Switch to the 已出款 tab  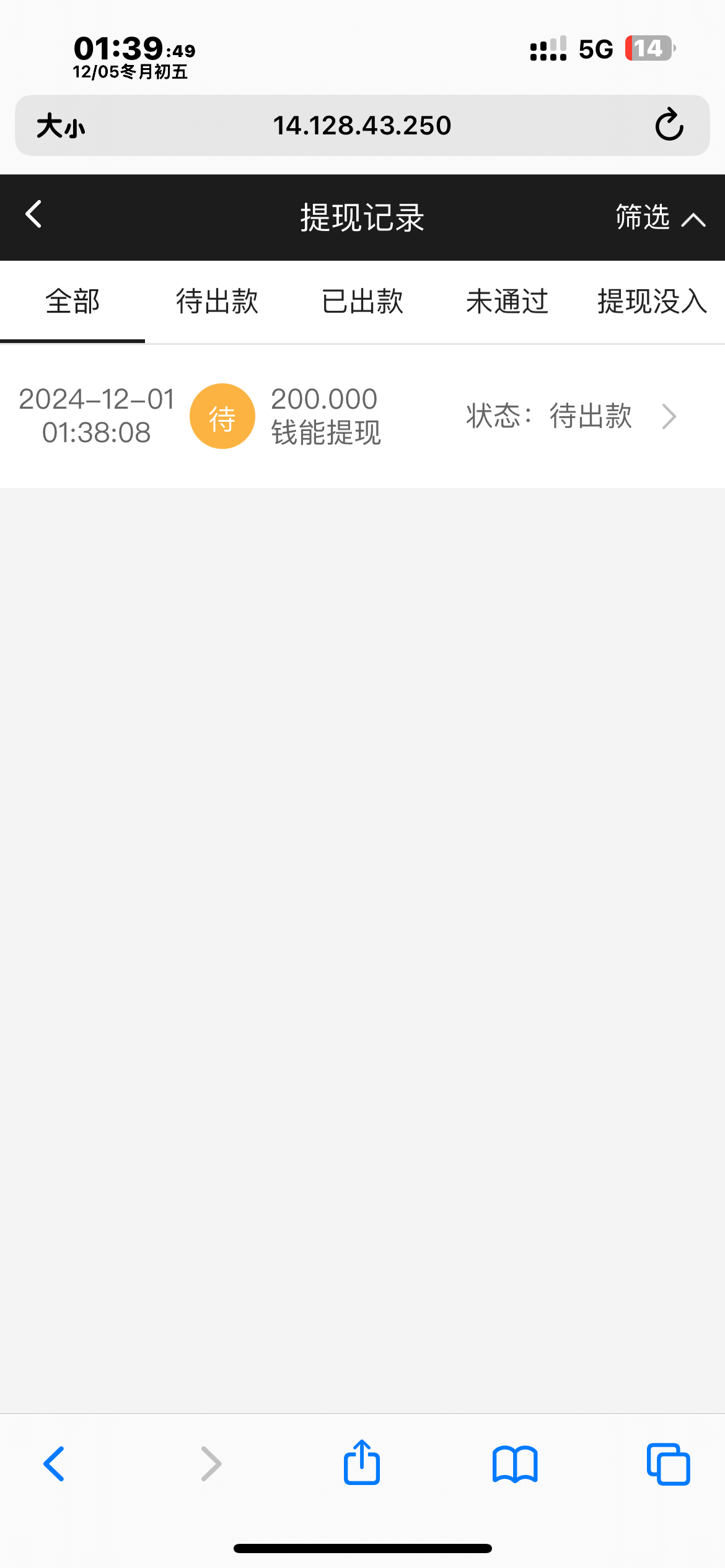click(362, 302)
